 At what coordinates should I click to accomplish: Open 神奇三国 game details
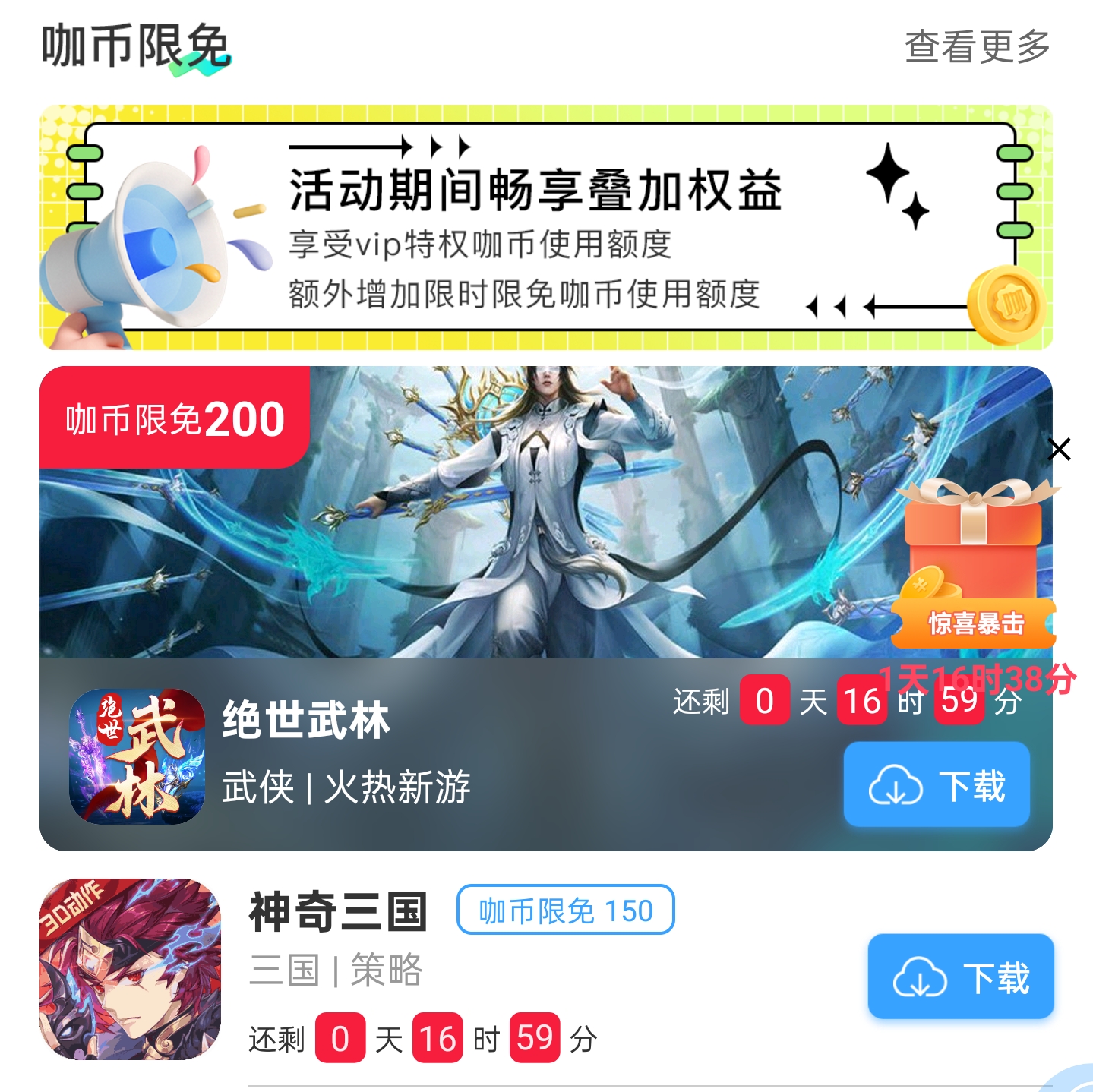click(x=337, y=912)
